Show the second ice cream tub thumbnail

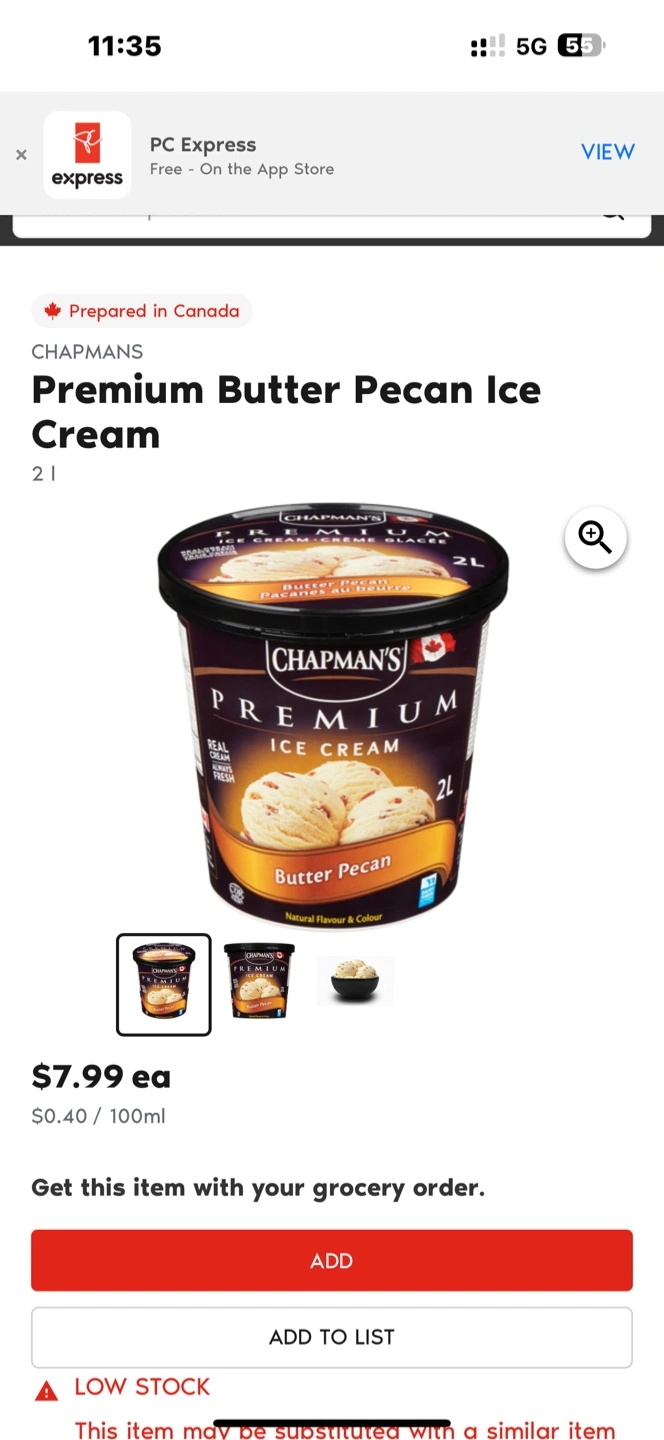[259, 981]
